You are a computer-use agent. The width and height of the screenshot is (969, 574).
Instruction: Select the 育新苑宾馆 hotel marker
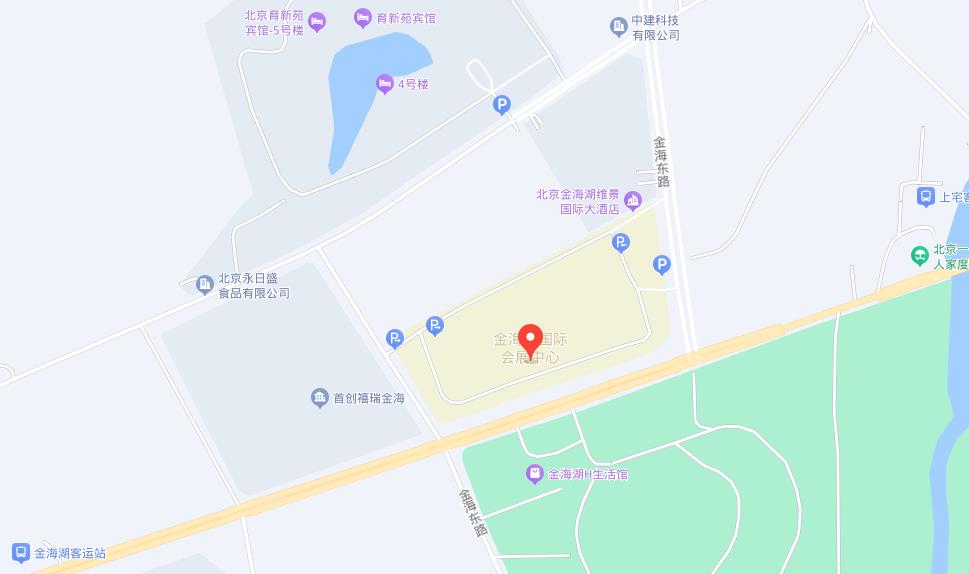(x=364, y=18)
